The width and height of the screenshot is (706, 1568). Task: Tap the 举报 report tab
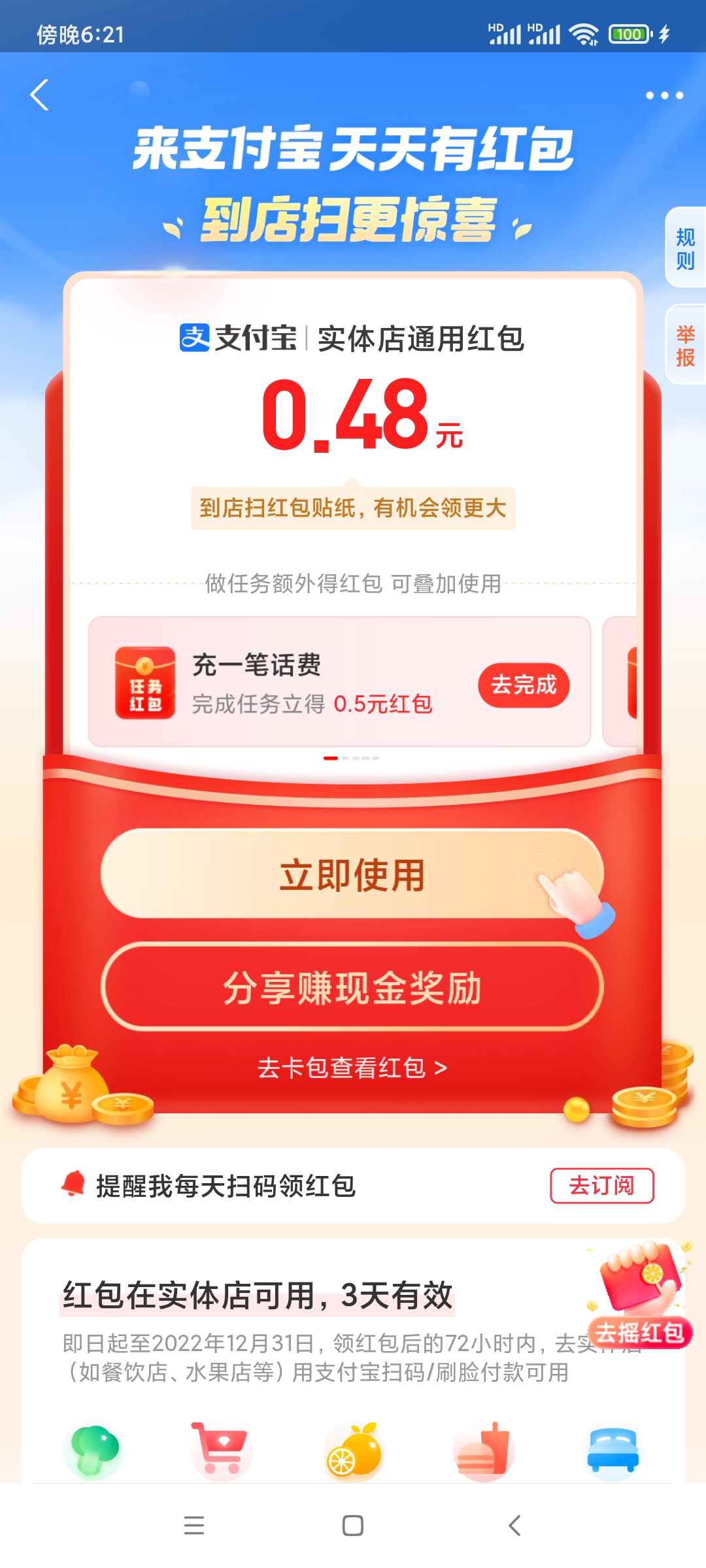point(685,346)
